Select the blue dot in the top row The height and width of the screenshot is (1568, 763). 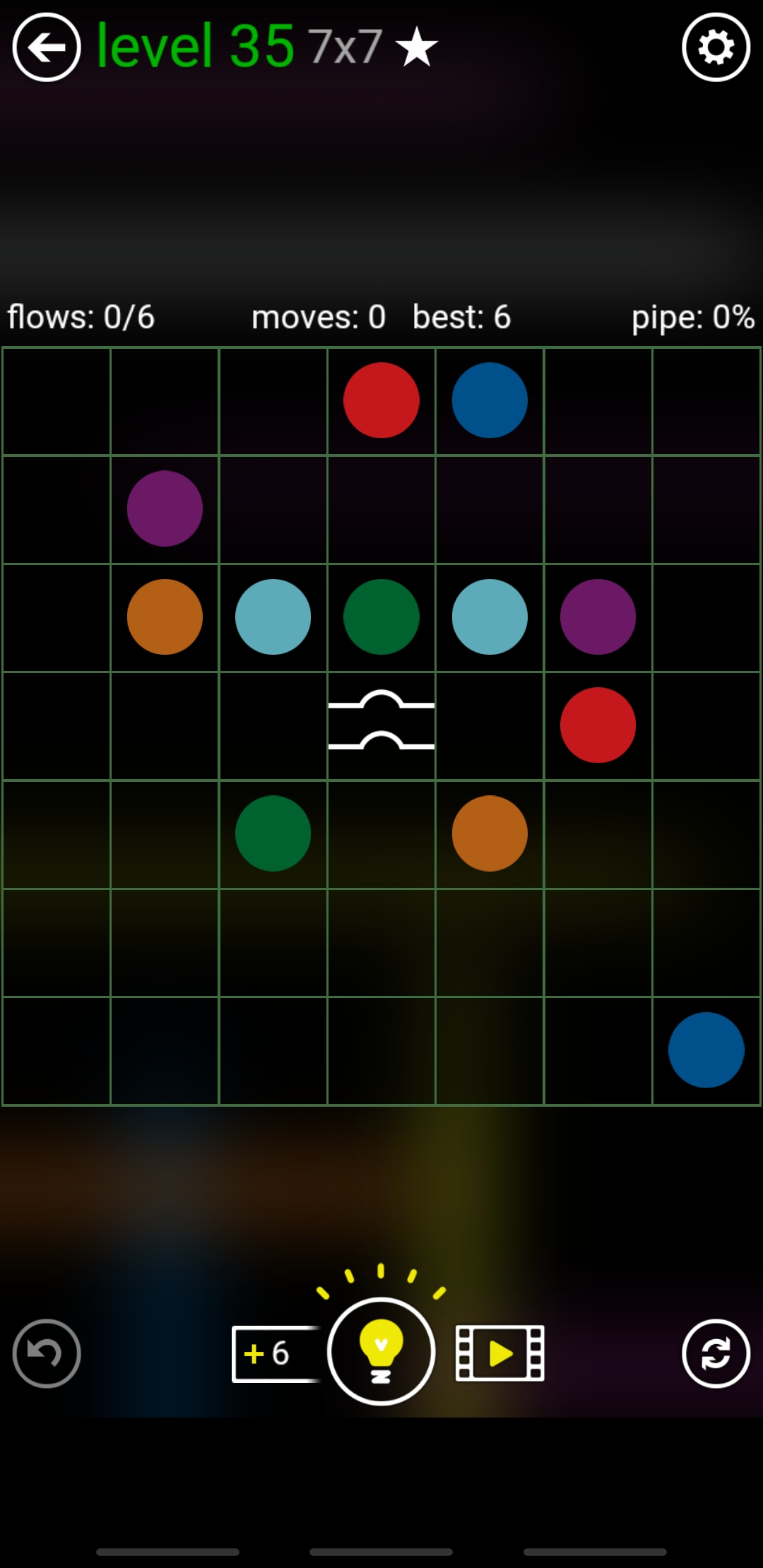point(490,400)
